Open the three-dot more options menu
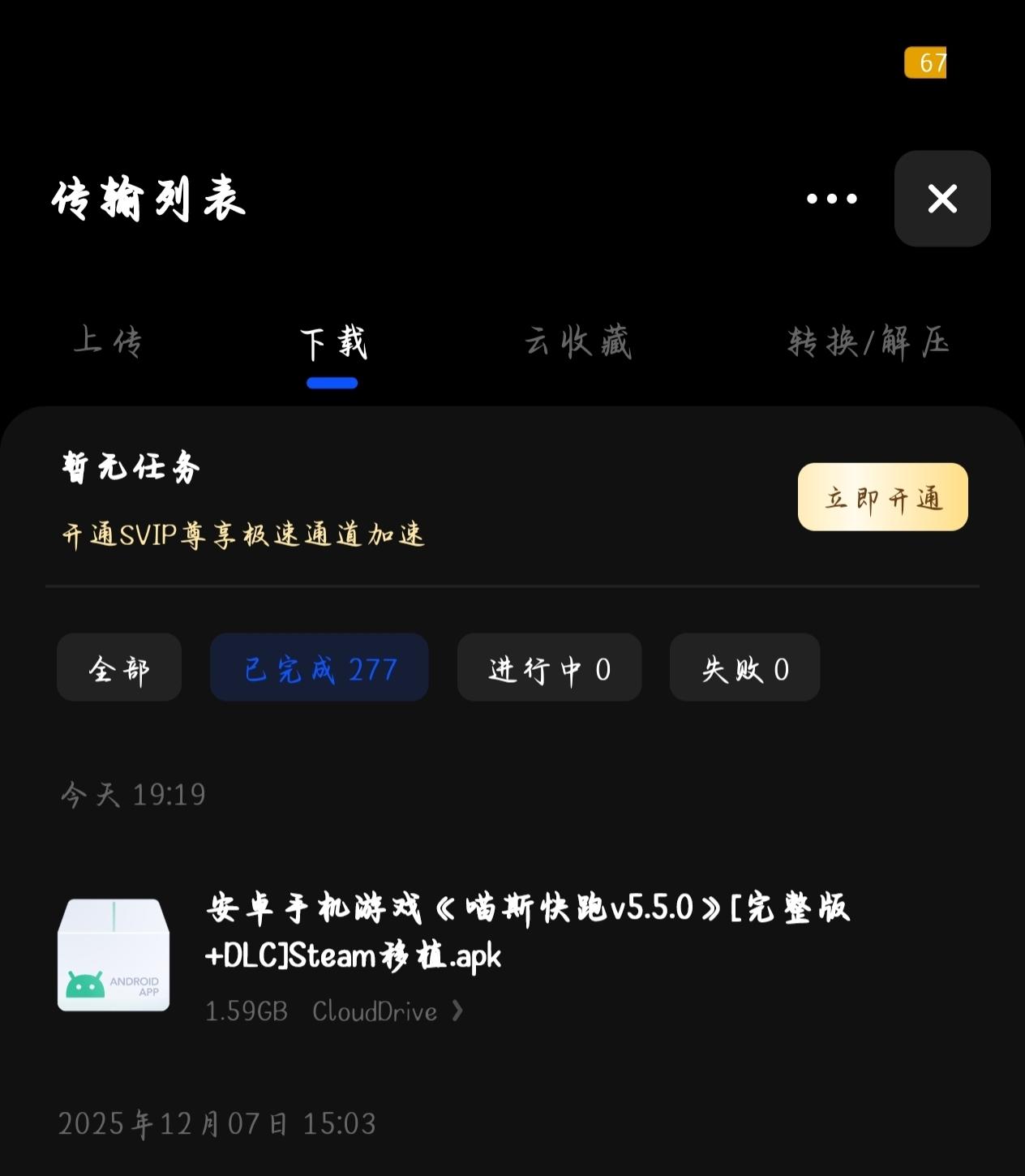The width and height of the screenshot is (1025, 1176). [831, 199]
